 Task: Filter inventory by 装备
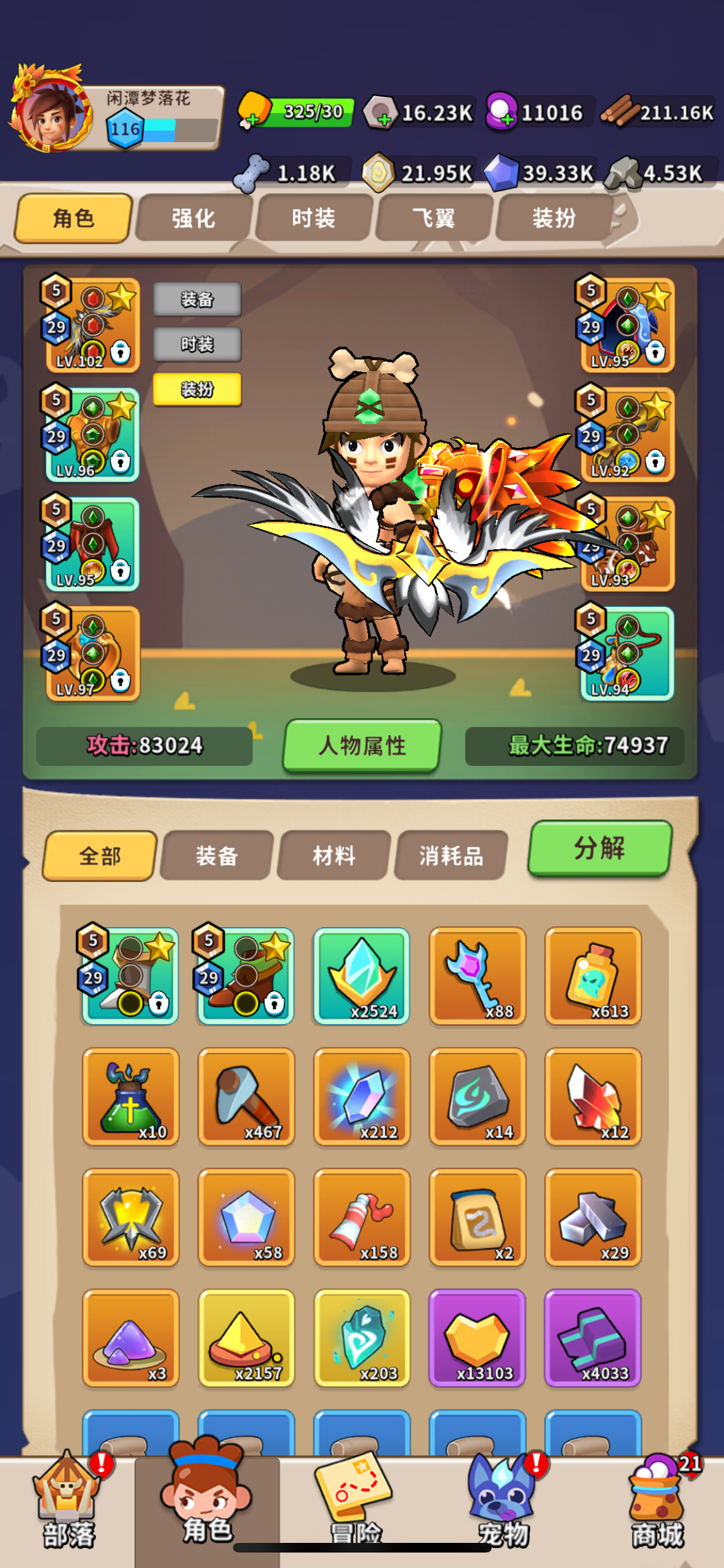coord(217,855)
